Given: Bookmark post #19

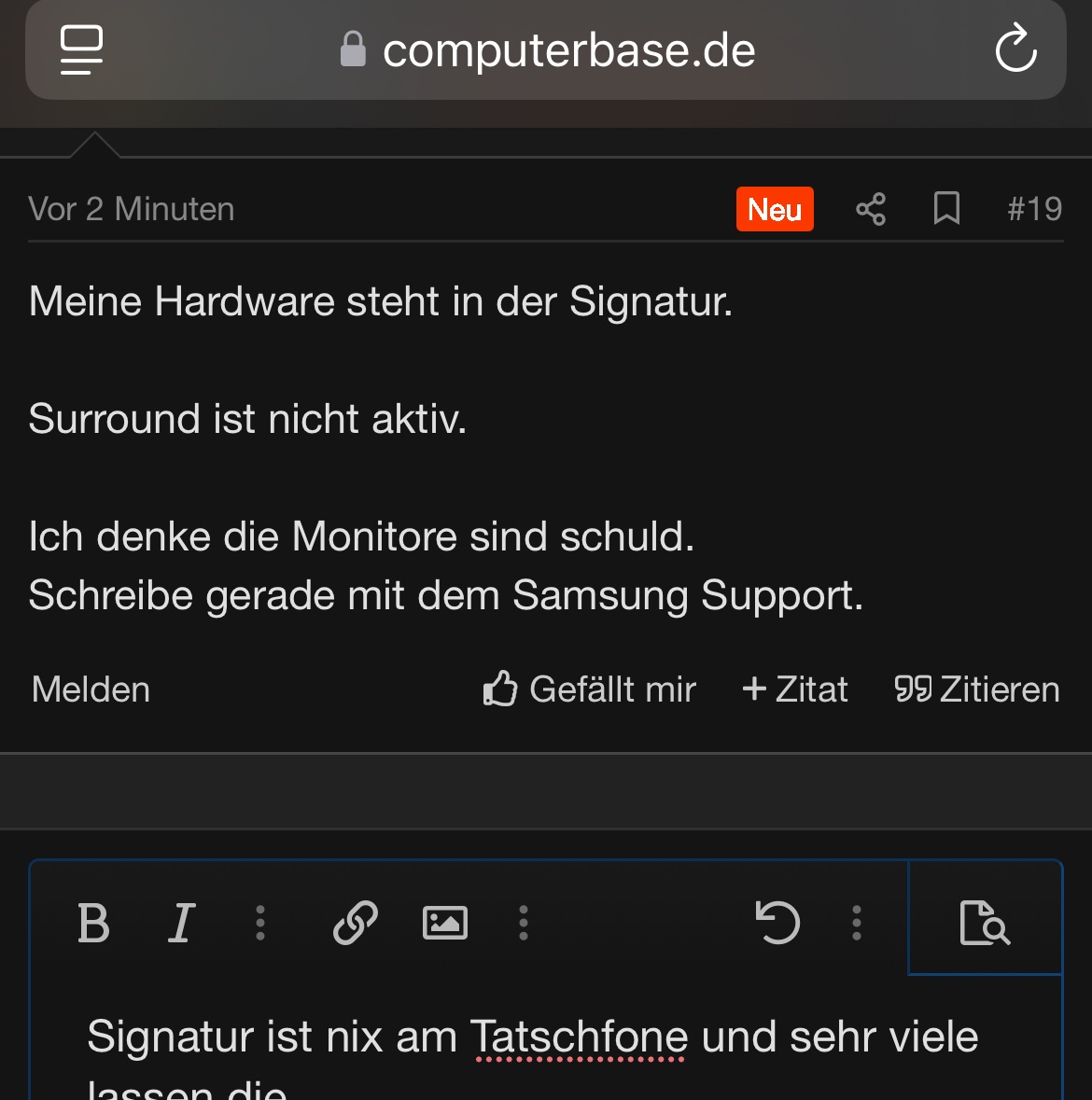Looking at the screenshot, I should tap(946, 209).
